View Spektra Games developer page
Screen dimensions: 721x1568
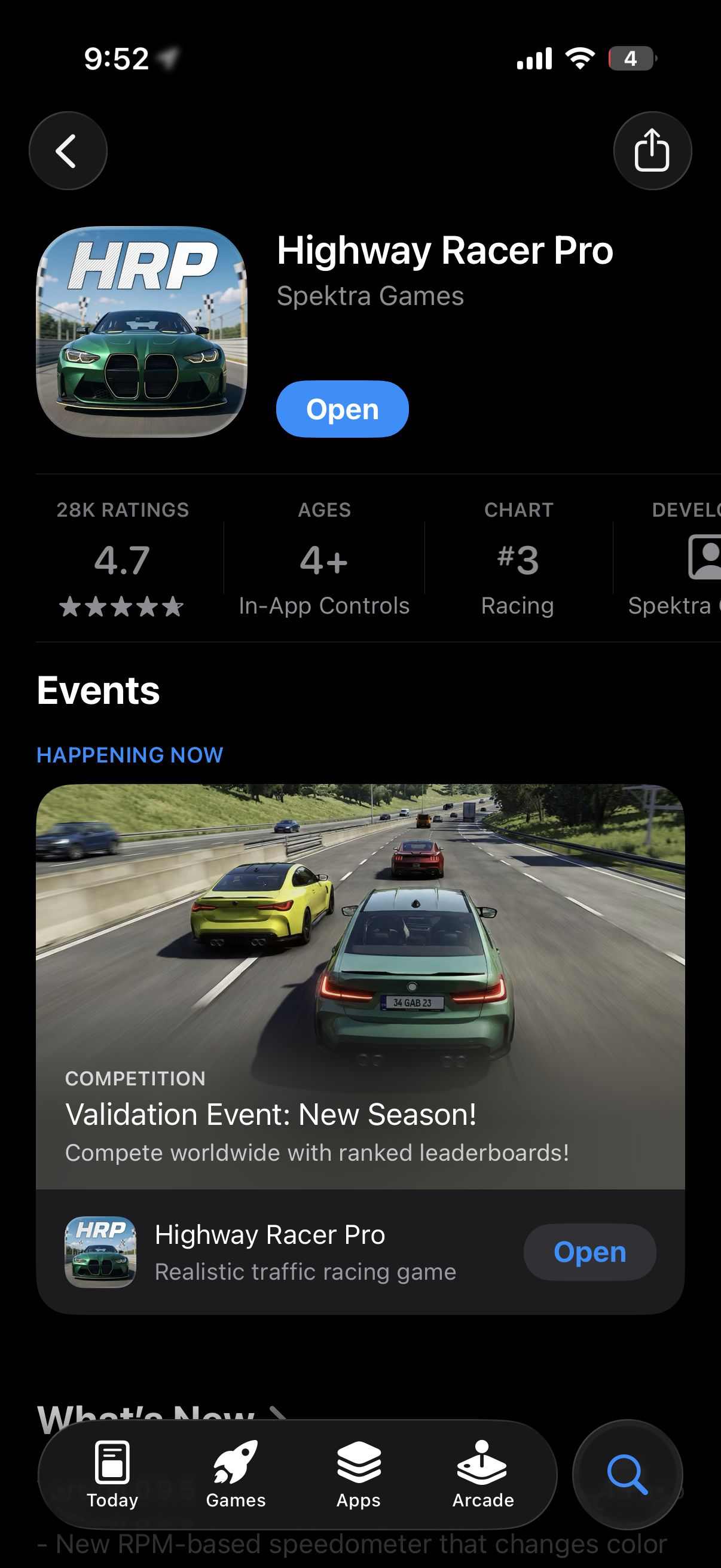pos(370,297)
